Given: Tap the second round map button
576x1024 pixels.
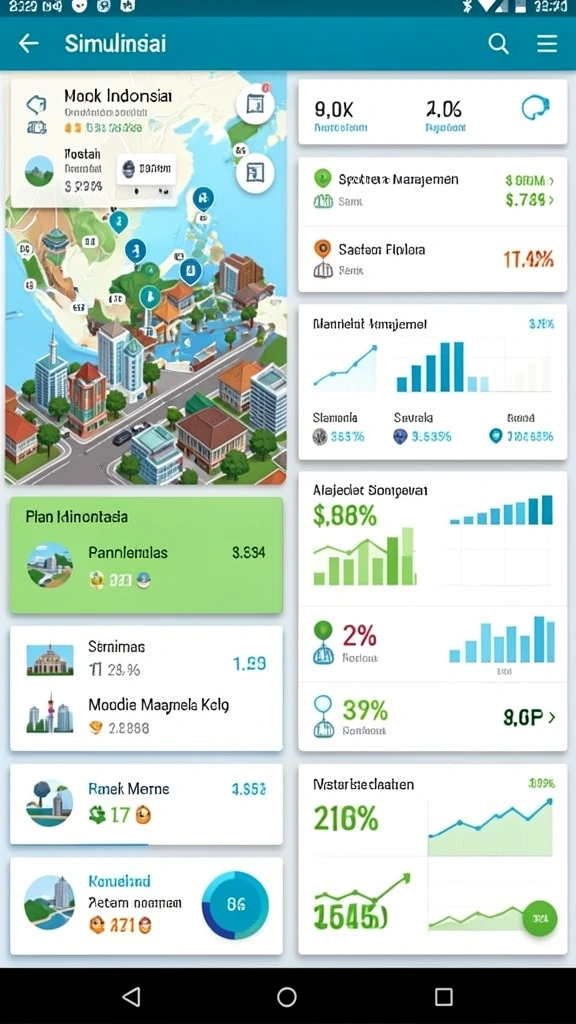Looking at the screenshot, I should click(x=255, y=172).
